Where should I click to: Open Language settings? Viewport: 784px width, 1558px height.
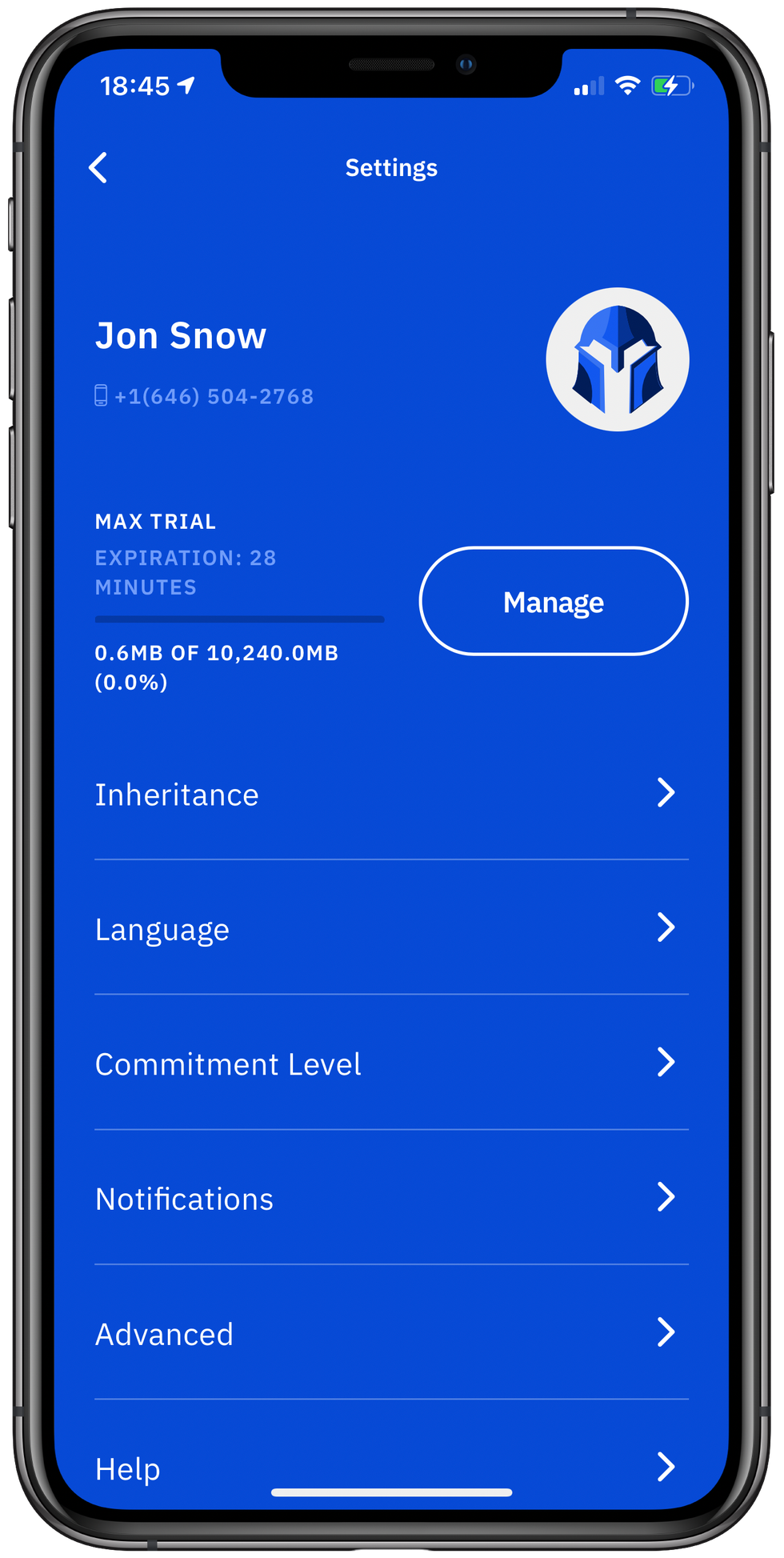point(390,929)
